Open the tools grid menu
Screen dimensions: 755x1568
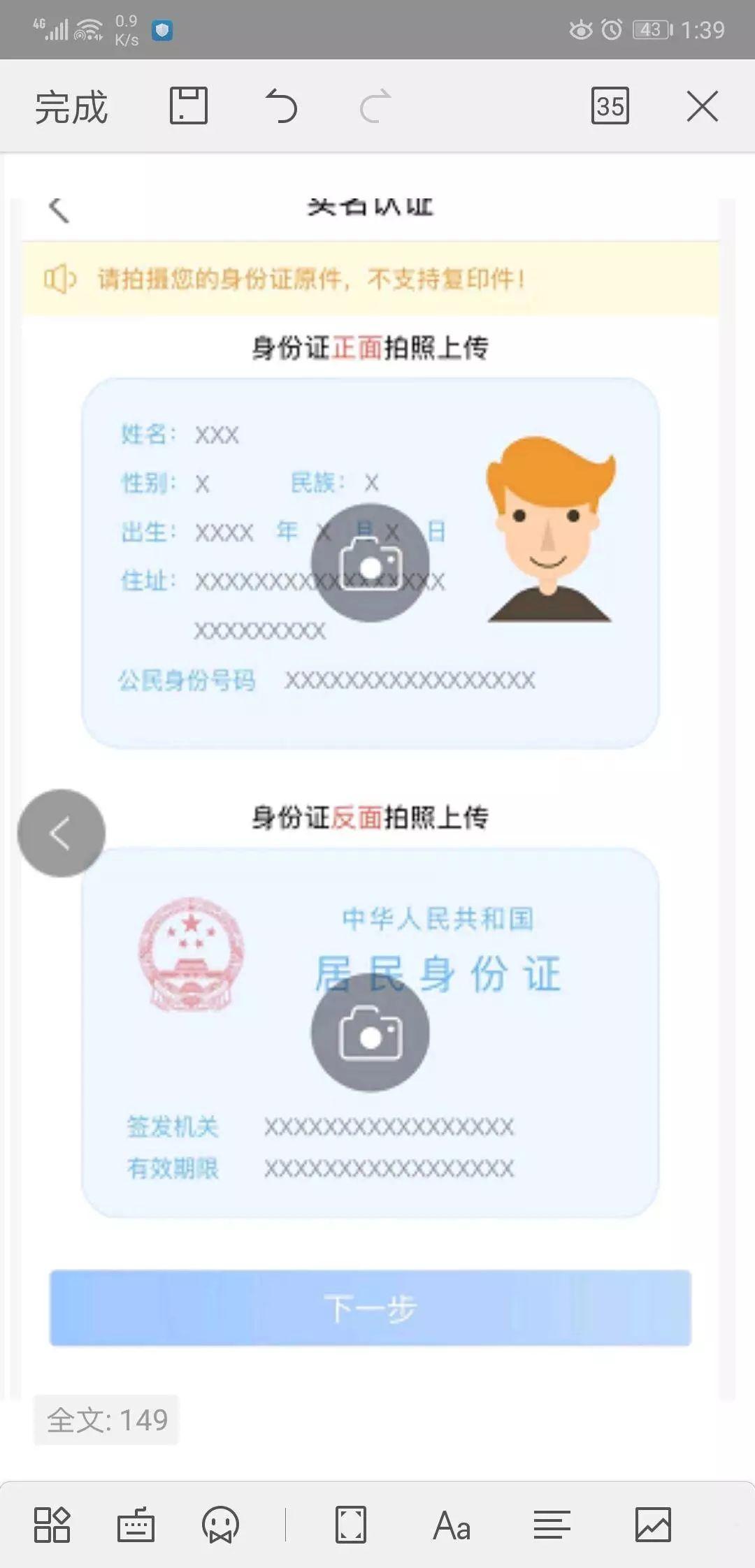[x=52, y=1524]
